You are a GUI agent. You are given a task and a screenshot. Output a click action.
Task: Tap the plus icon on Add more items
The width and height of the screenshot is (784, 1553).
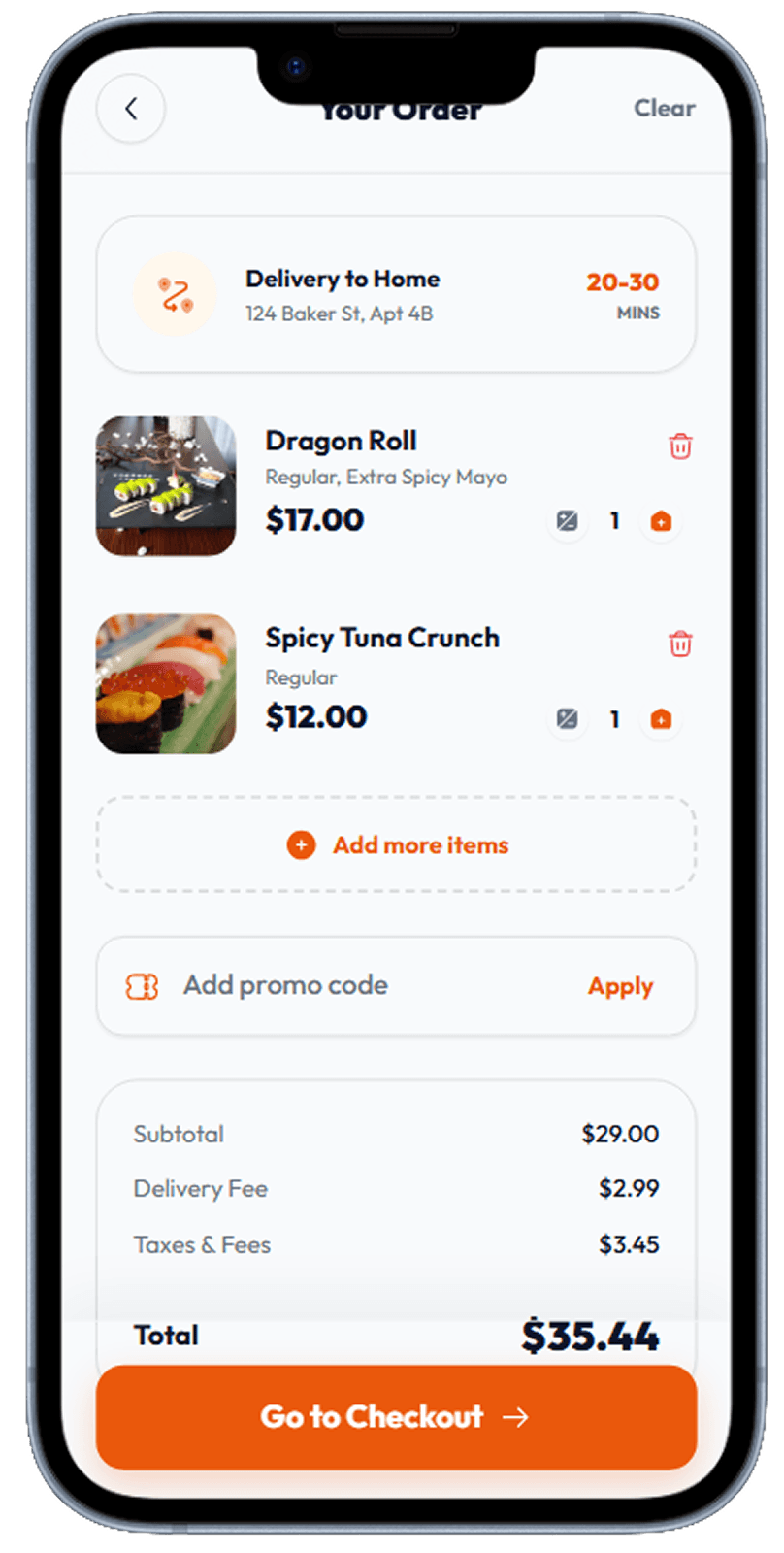coord(302,844)
